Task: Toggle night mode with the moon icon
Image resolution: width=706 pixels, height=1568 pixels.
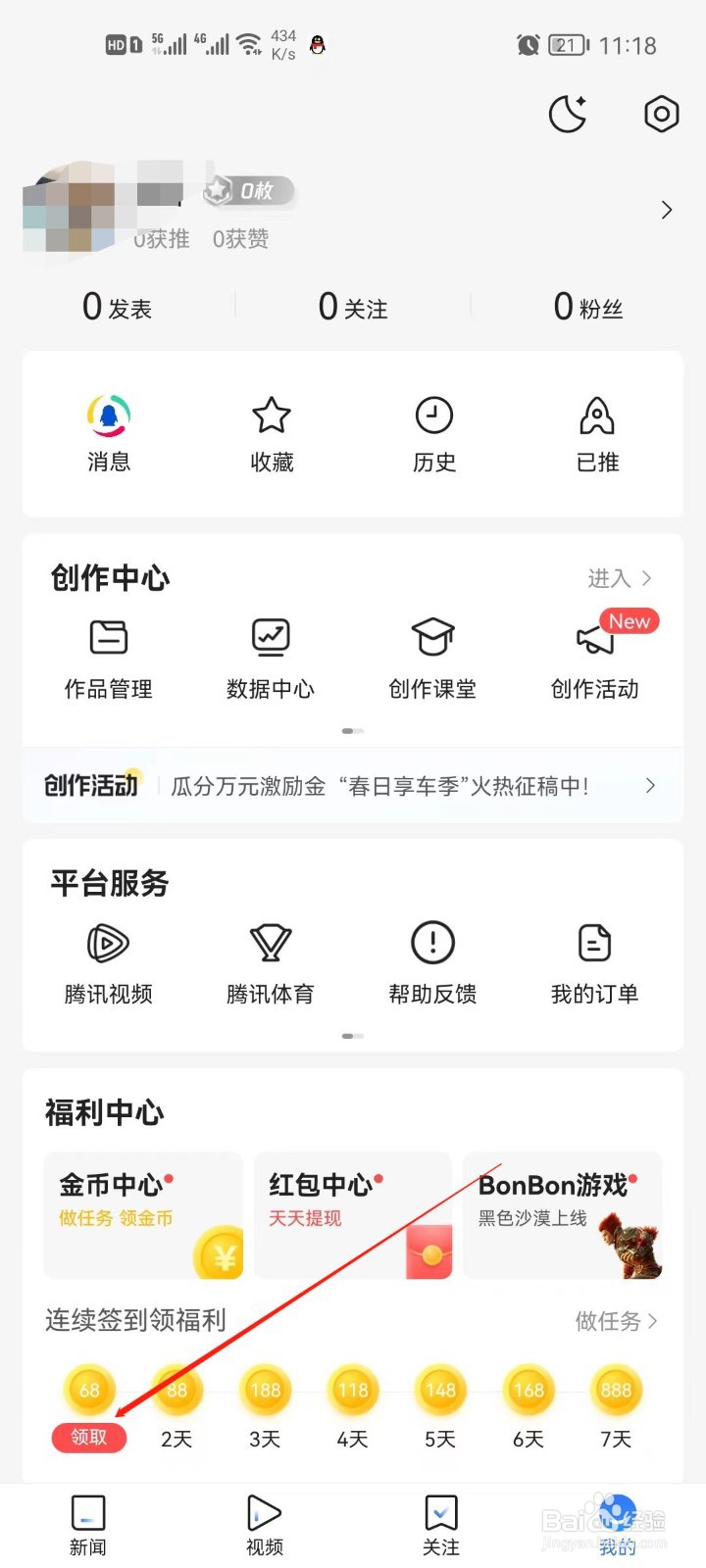Action: coord(567,115)
